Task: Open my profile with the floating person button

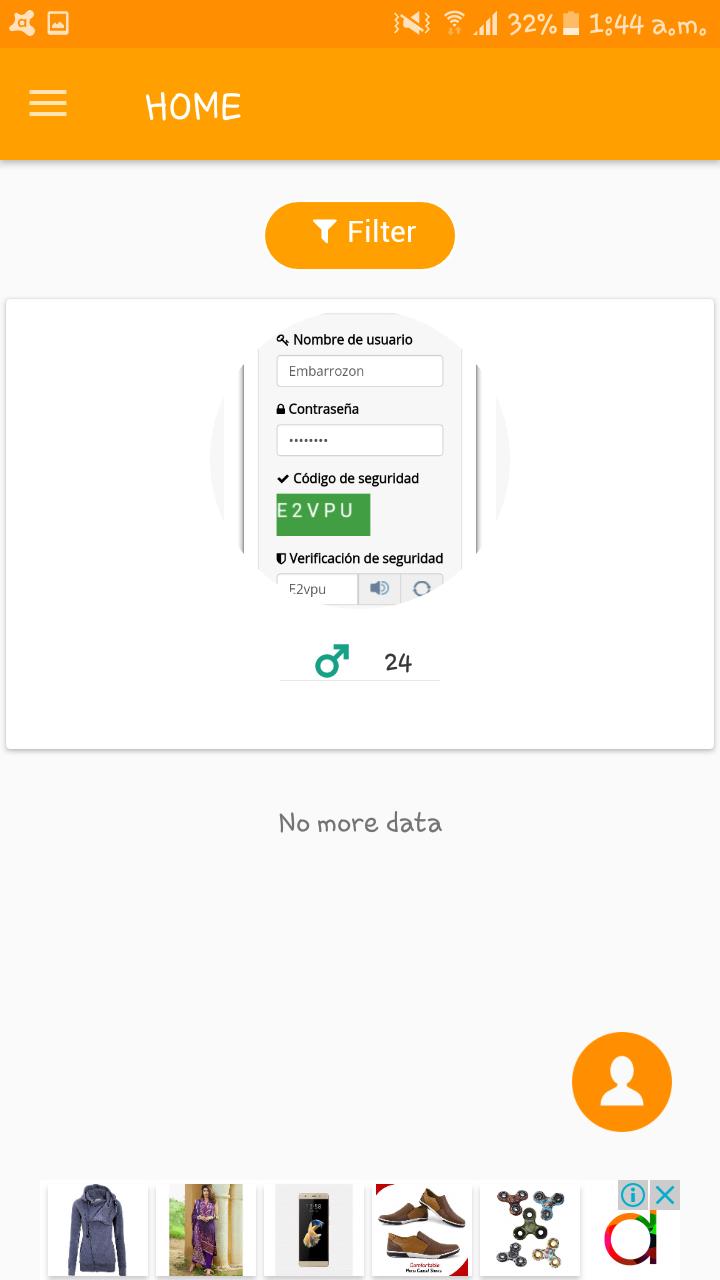Action: coord(621,1082)
